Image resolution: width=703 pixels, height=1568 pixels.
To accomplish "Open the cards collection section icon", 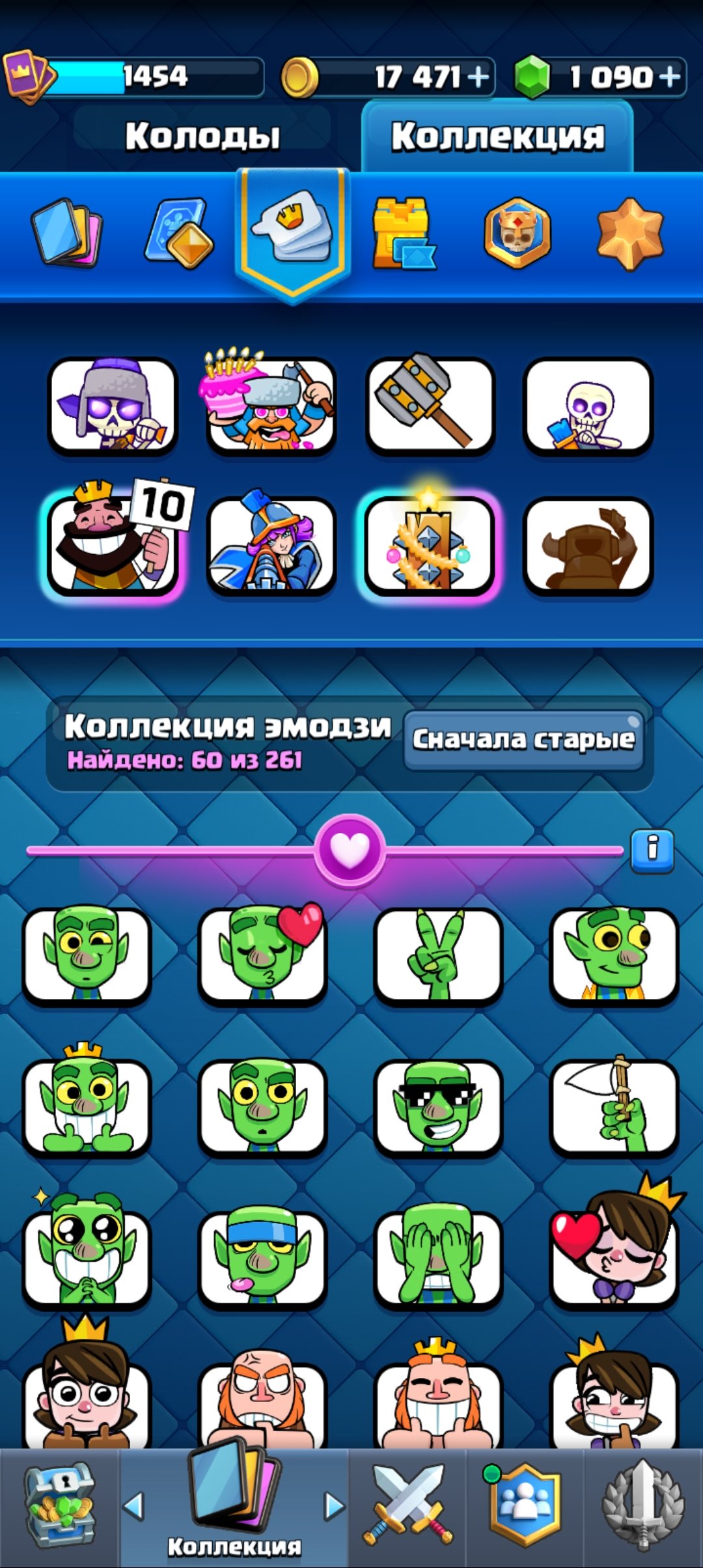I will [67, 233].
